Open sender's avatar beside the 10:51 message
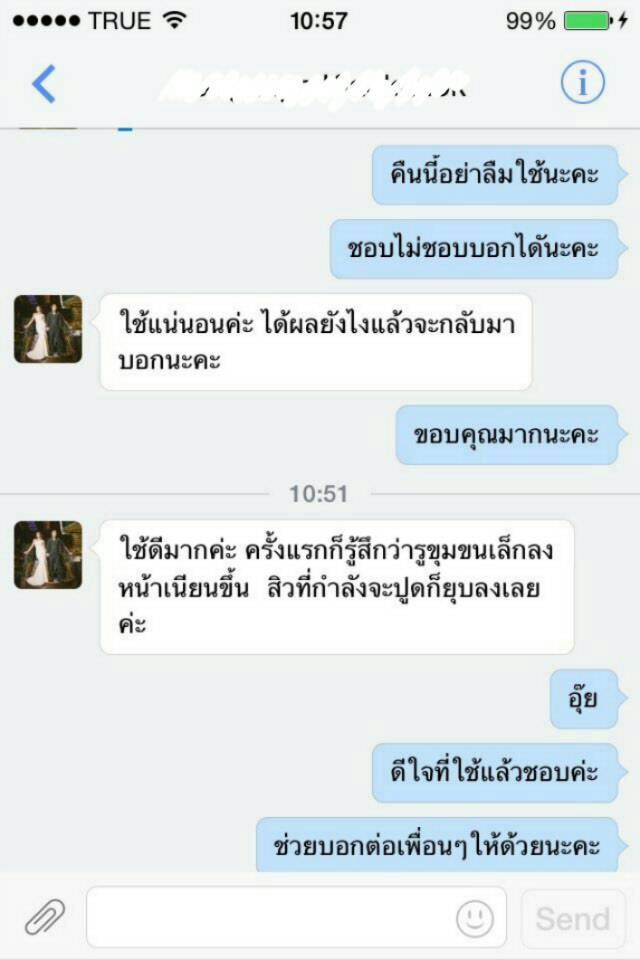This screenshot has width=640, height=960. [x=48, y=554]
